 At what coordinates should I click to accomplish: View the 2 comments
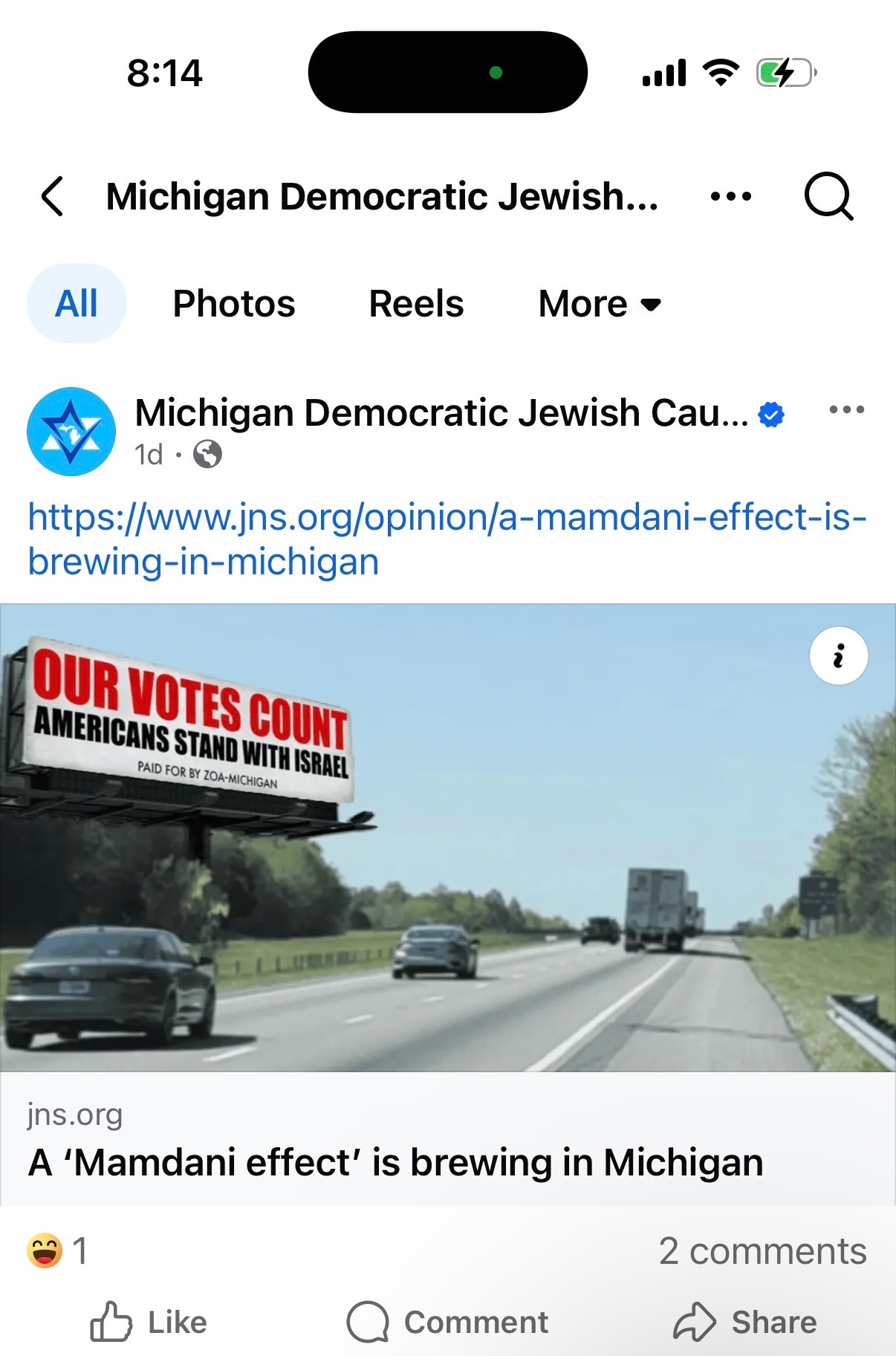[x=762, y=1251]
